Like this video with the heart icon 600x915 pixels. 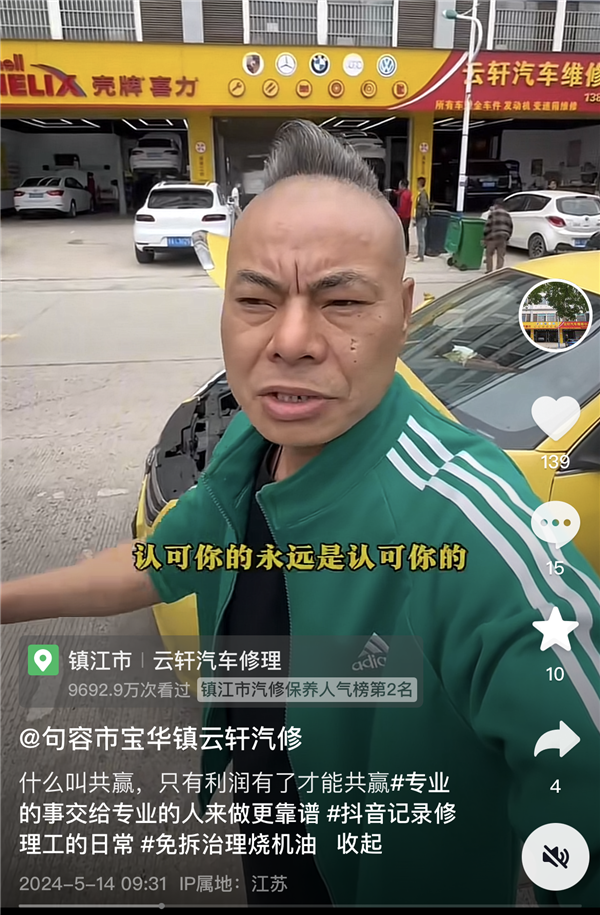click(555, 418)
